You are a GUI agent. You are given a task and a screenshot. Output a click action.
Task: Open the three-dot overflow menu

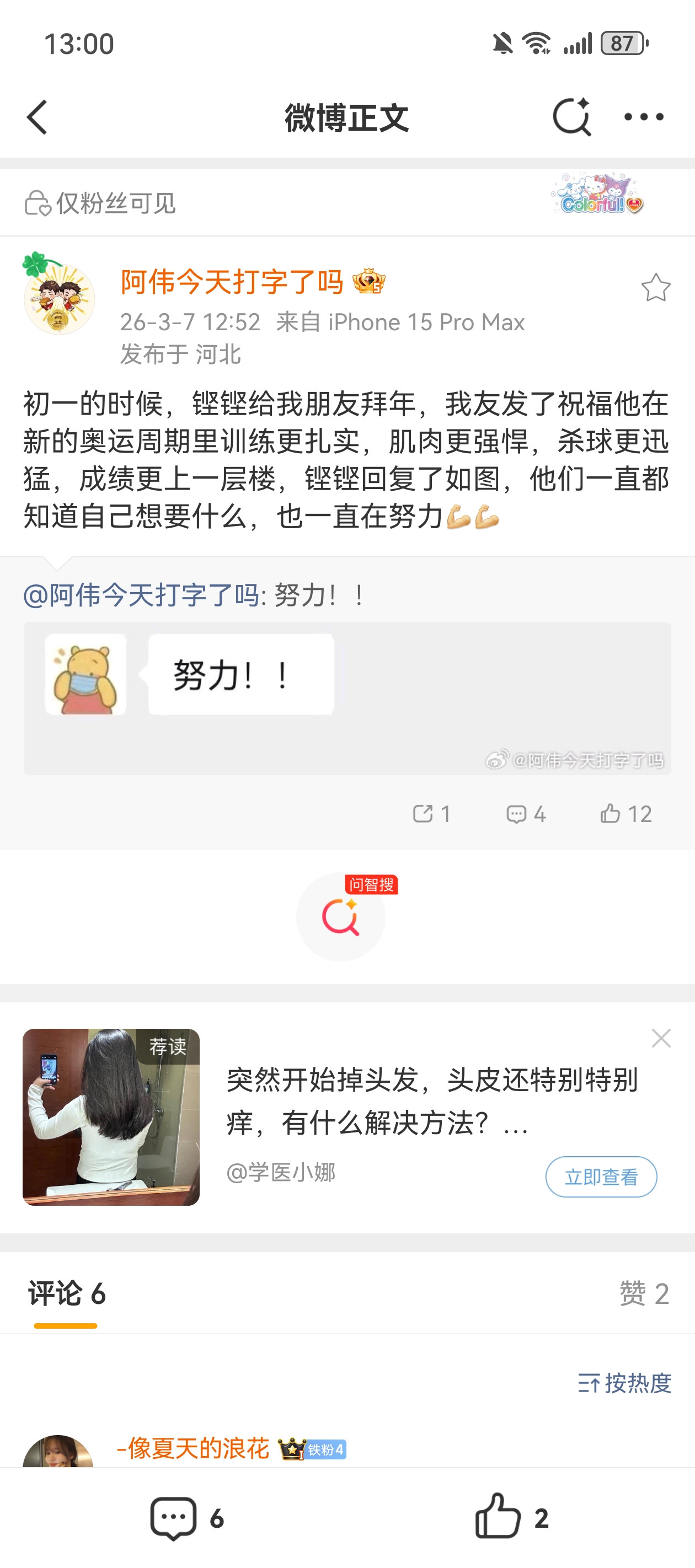643,117
